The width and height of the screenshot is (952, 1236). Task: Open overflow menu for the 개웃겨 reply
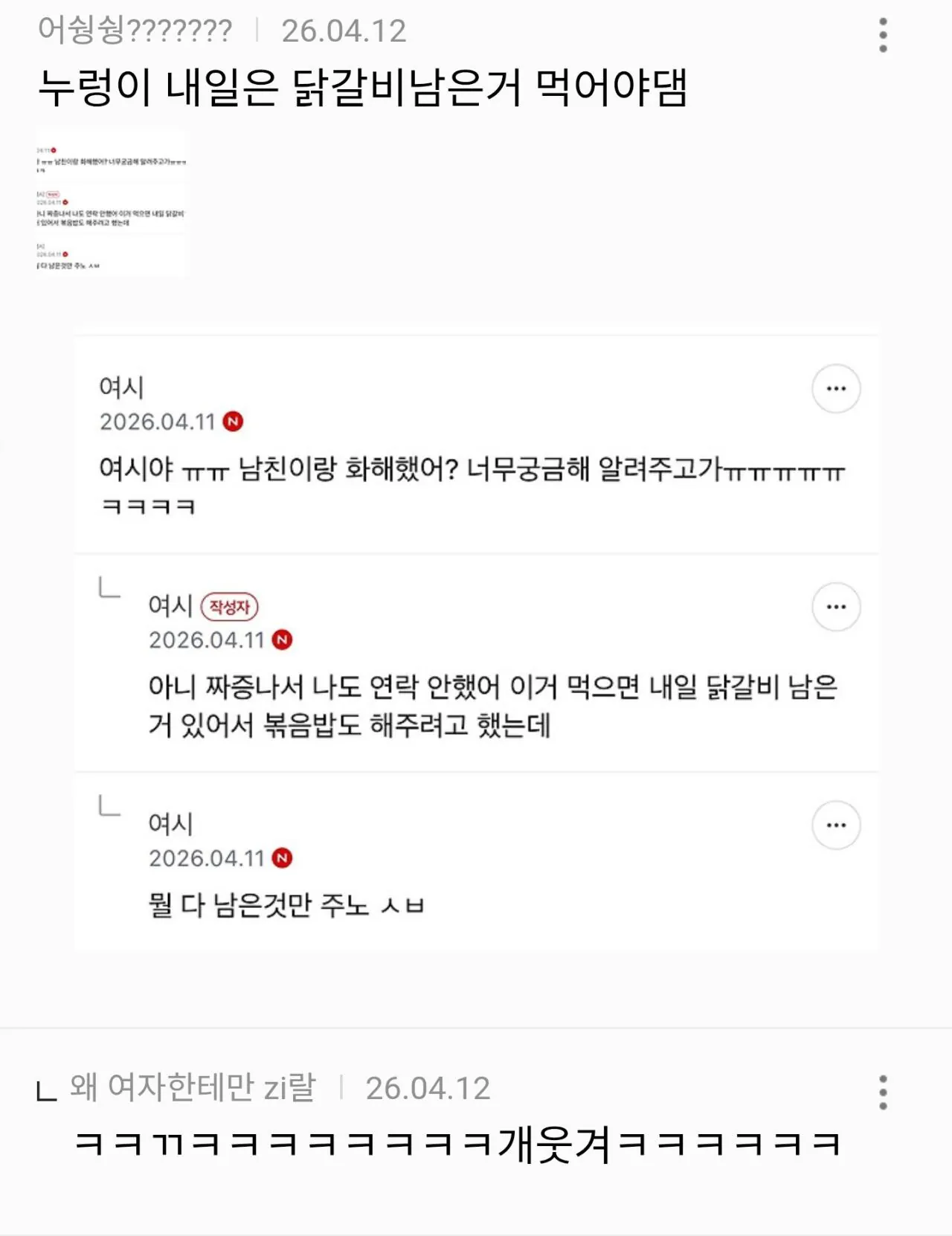pyautogui.click(x=883, y=1092)
